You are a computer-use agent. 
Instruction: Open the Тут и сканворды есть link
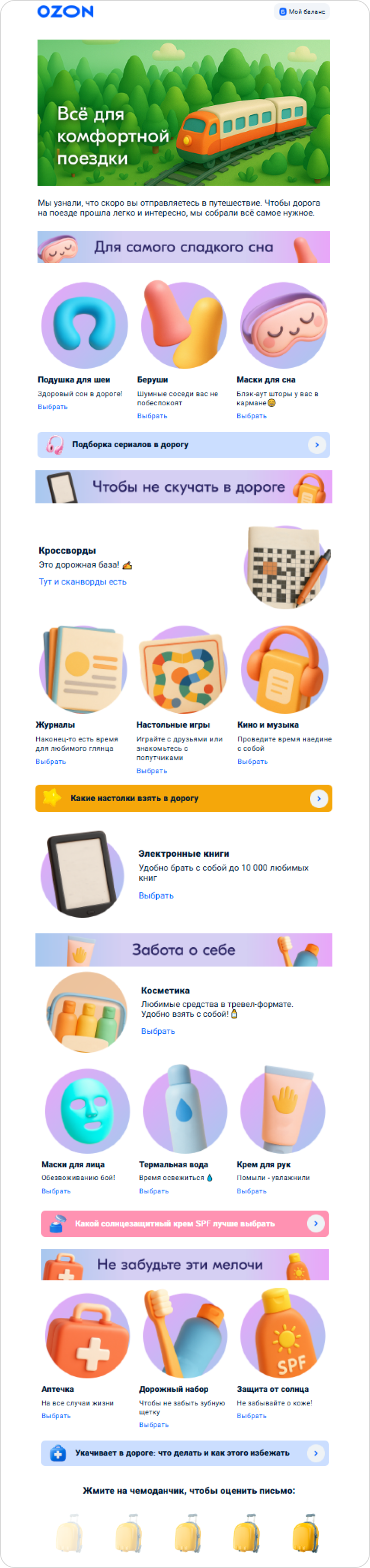coord(83,581)
